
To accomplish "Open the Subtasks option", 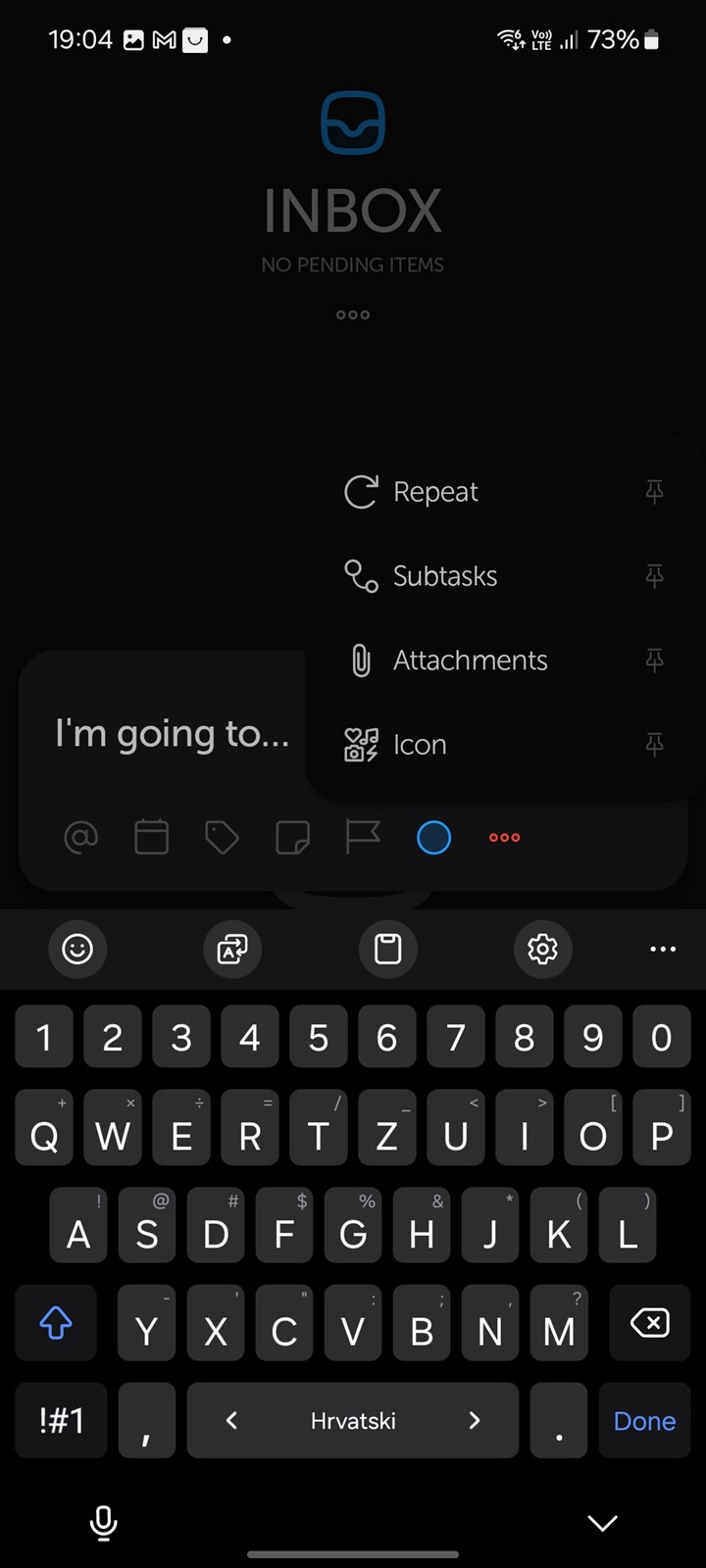I will pos(444,576).
